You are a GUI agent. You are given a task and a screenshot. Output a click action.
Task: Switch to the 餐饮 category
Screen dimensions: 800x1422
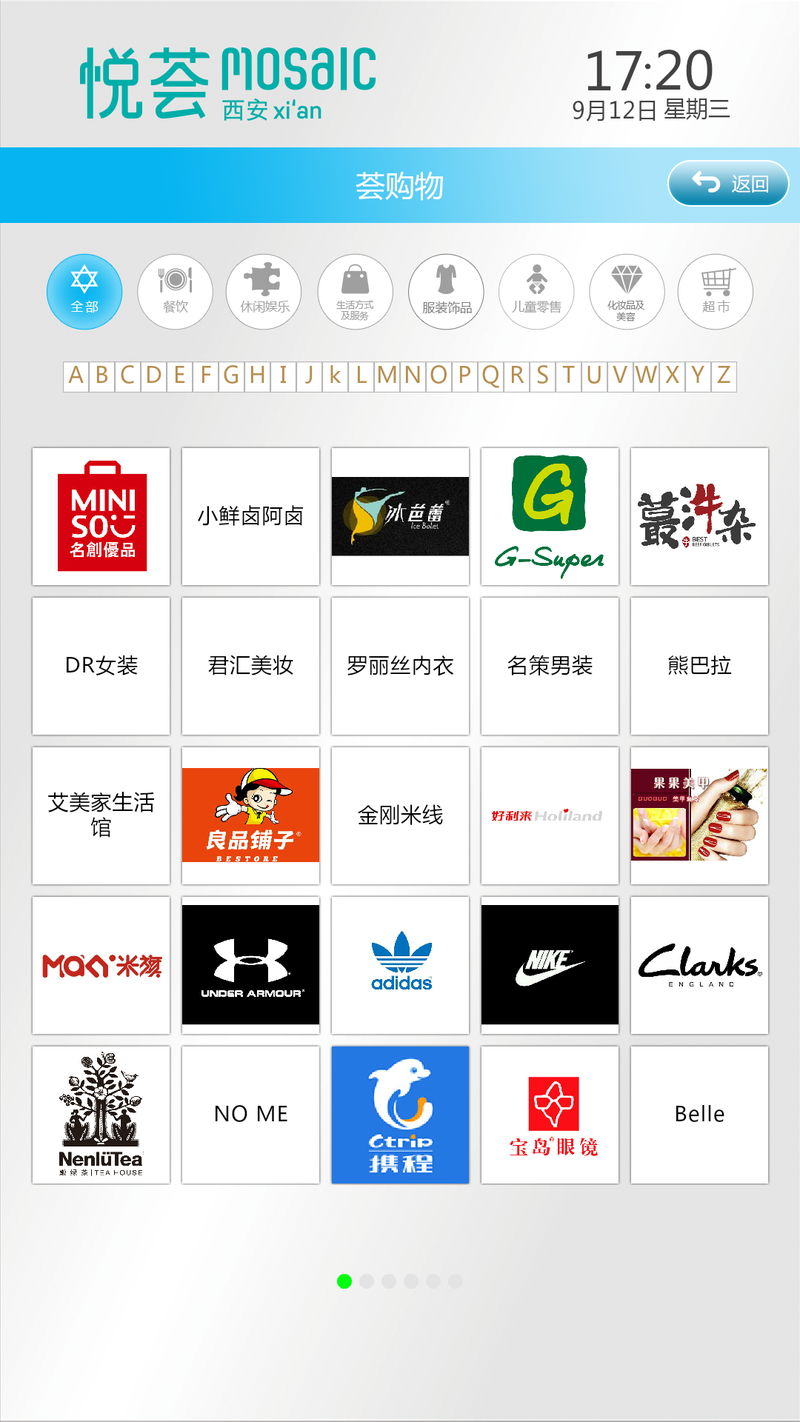click(175, 292)
